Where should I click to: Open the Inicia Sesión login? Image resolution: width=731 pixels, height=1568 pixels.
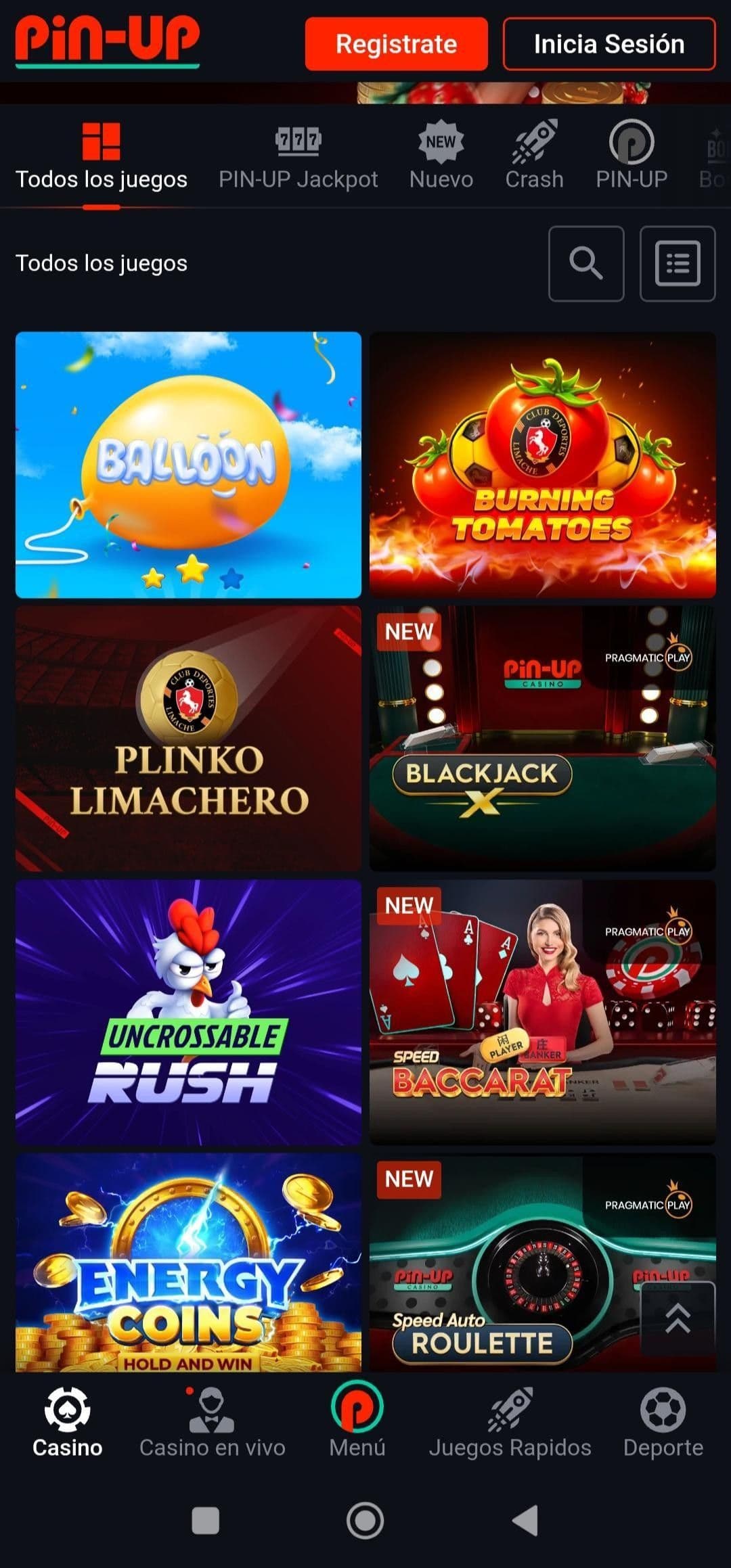click(608, 44)
